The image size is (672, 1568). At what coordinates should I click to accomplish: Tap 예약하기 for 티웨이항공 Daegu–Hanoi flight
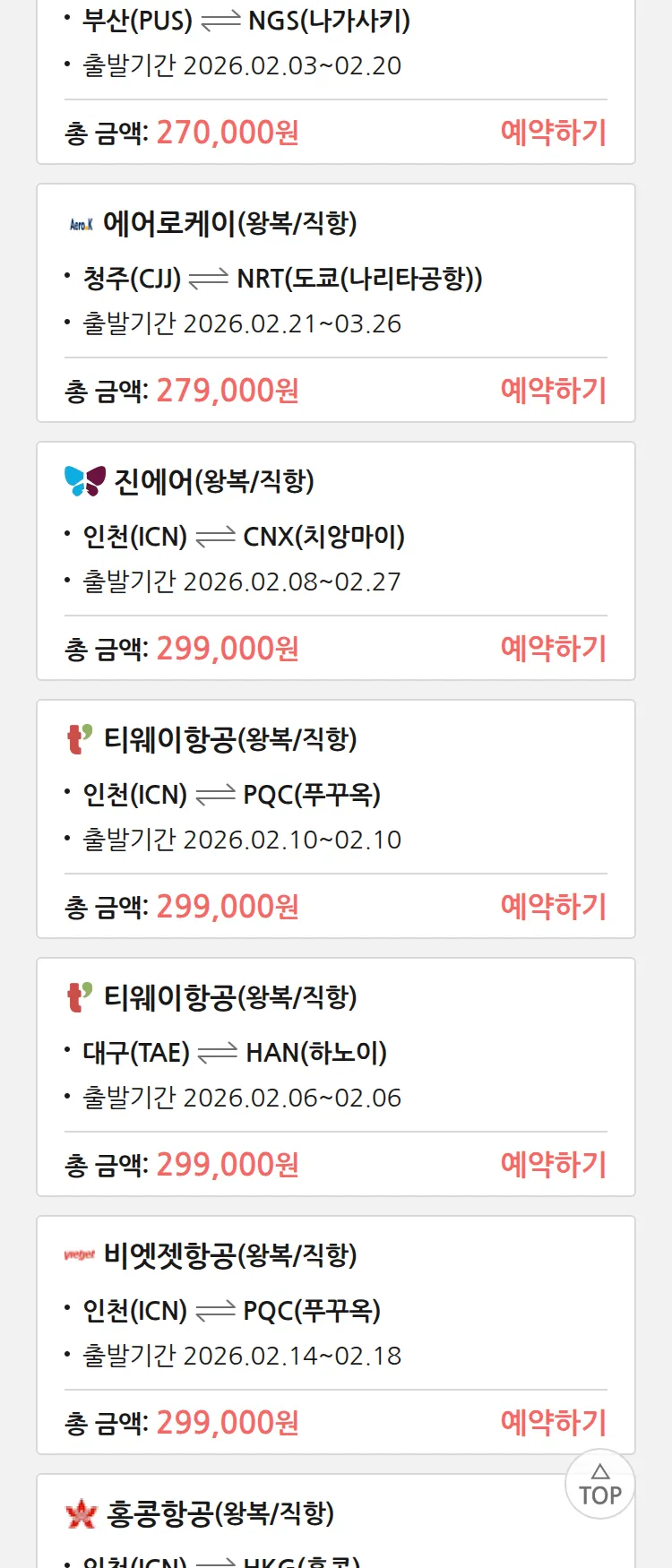point(553,1165)
